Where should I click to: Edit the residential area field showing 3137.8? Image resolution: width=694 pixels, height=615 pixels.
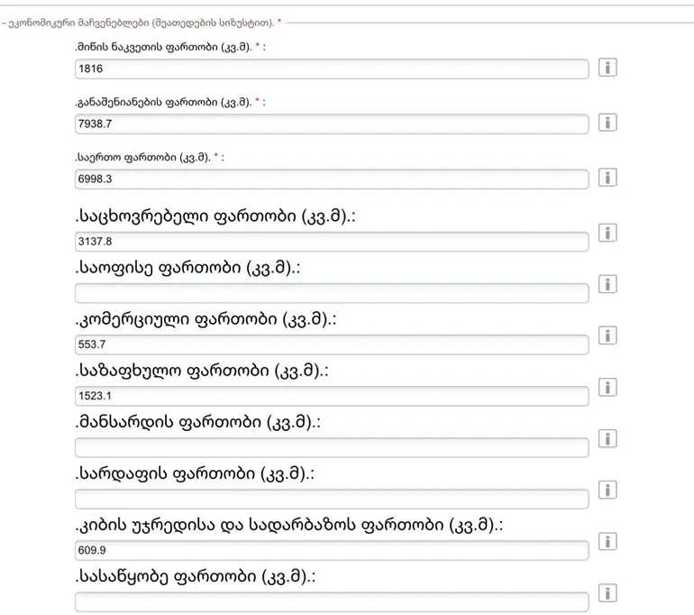pos(331,241)
